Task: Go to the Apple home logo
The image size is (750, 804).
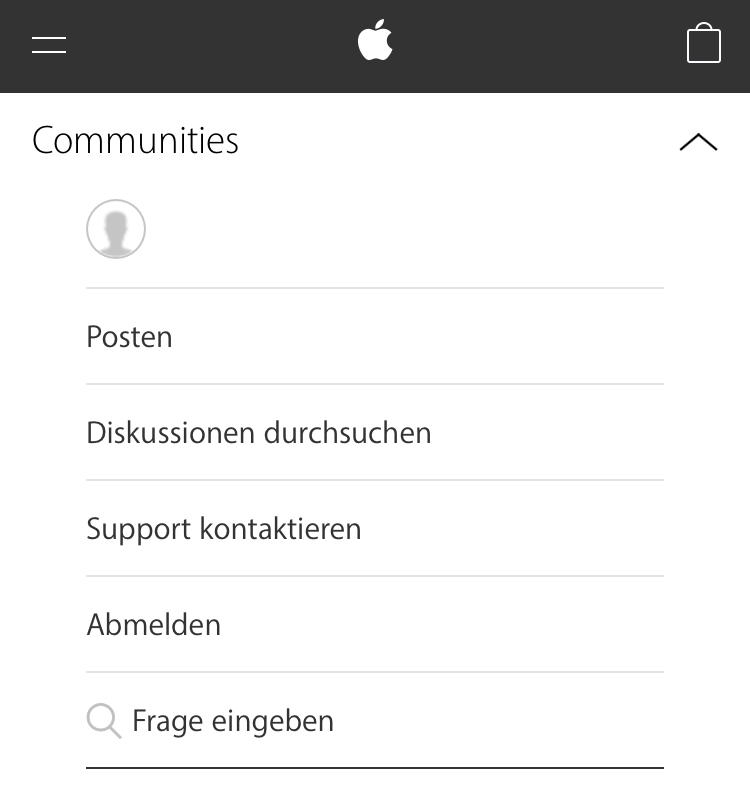Action: [375, 42]
